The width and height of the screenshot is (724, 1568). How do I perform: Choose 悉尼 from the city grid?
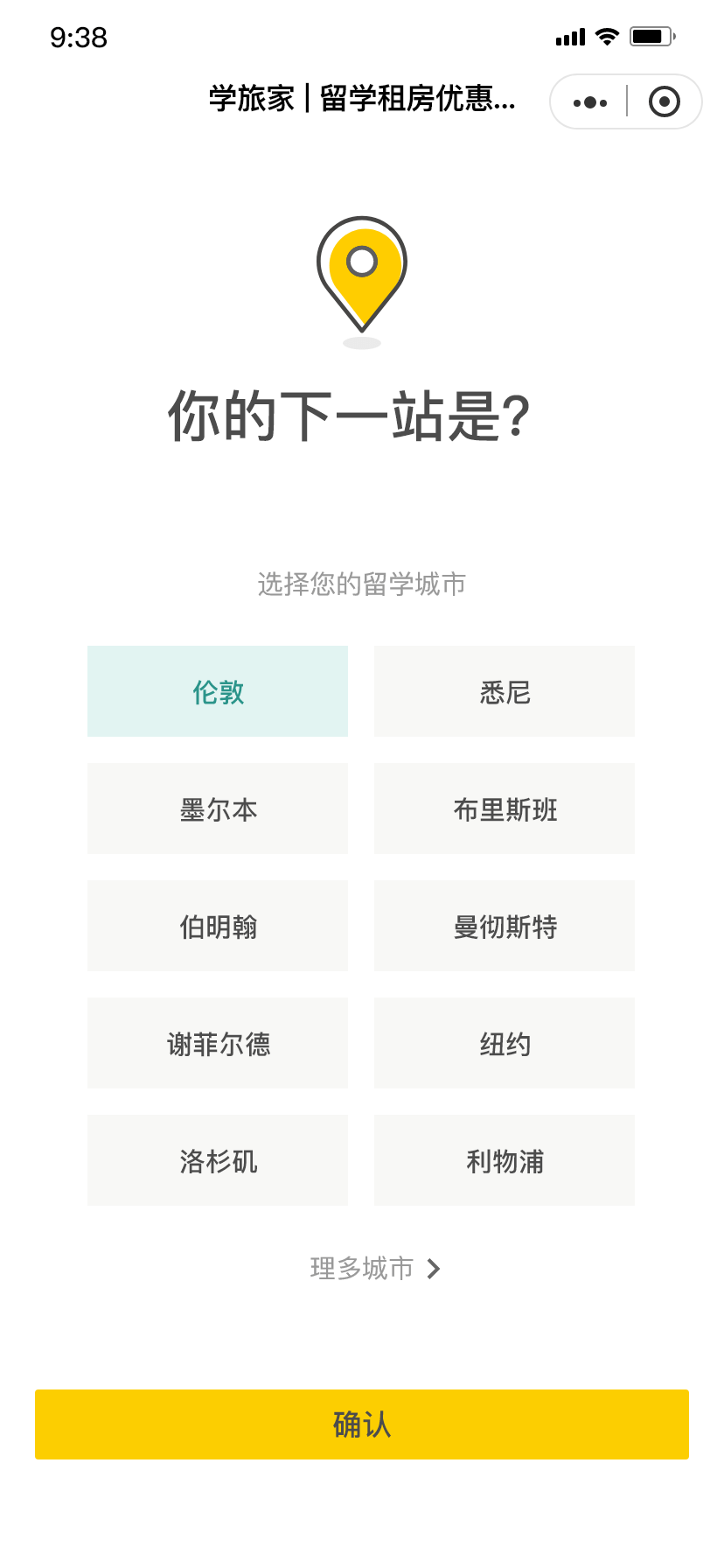click(x=505, y=691)
